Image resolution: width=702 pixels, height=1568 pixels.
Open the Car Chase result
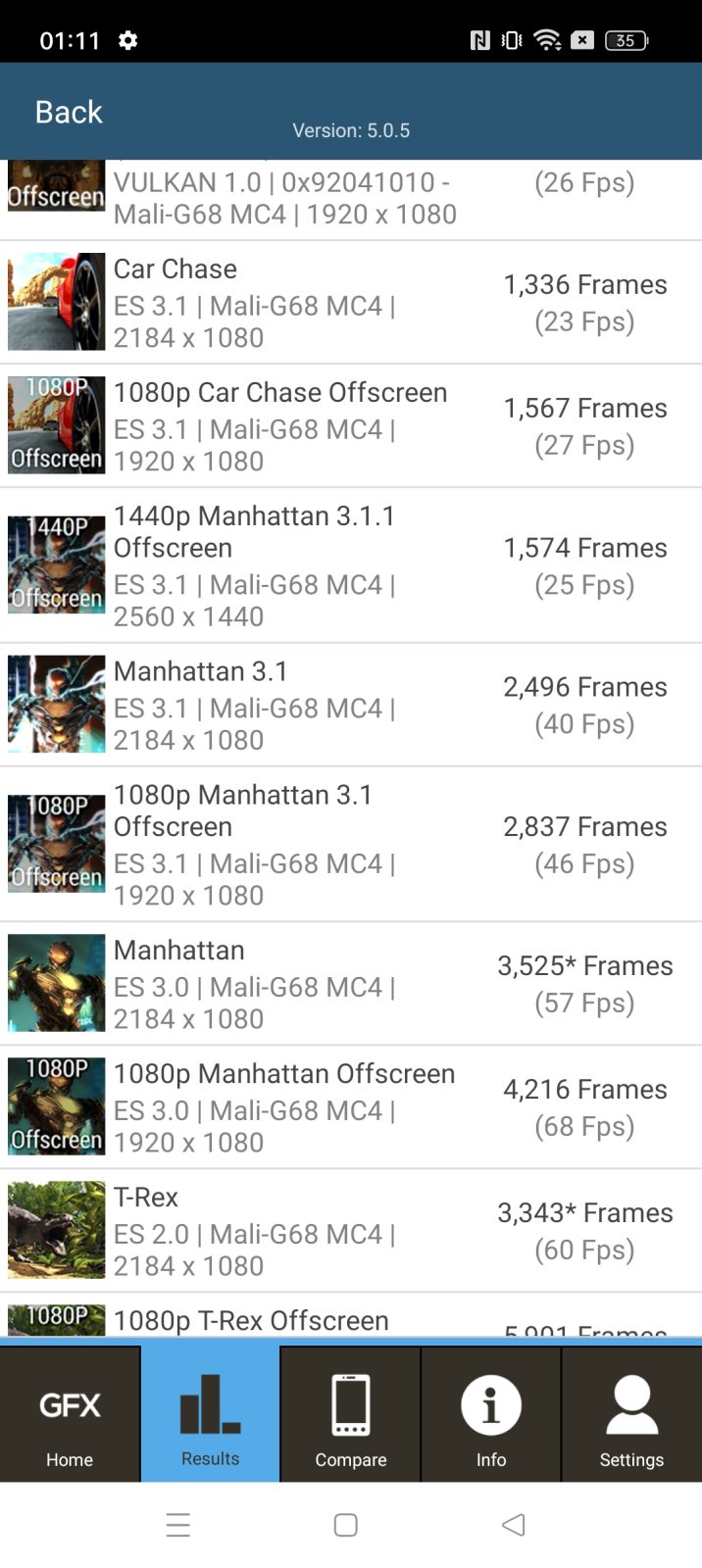[351, 302]
